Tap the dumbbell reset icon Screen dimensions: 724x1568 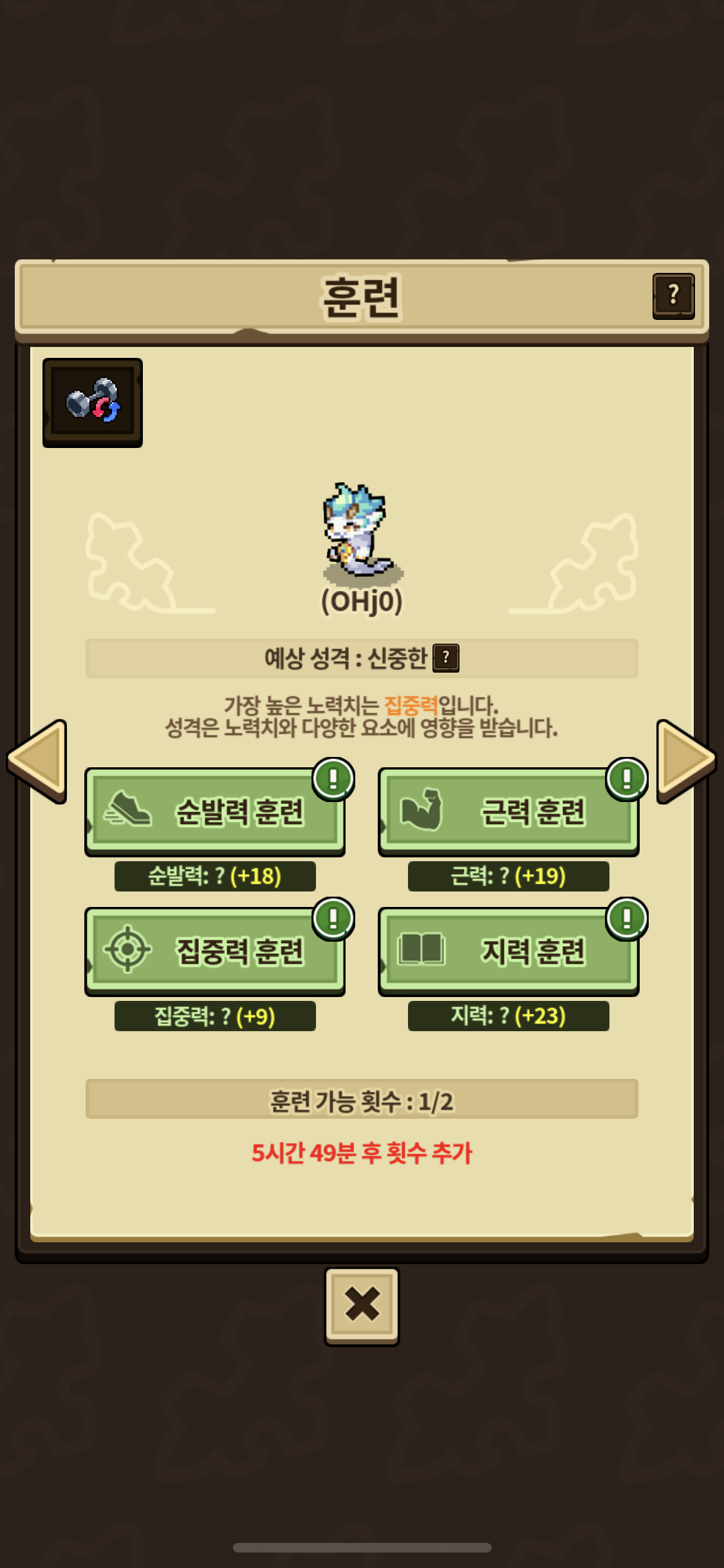click(x=93, y=402)
